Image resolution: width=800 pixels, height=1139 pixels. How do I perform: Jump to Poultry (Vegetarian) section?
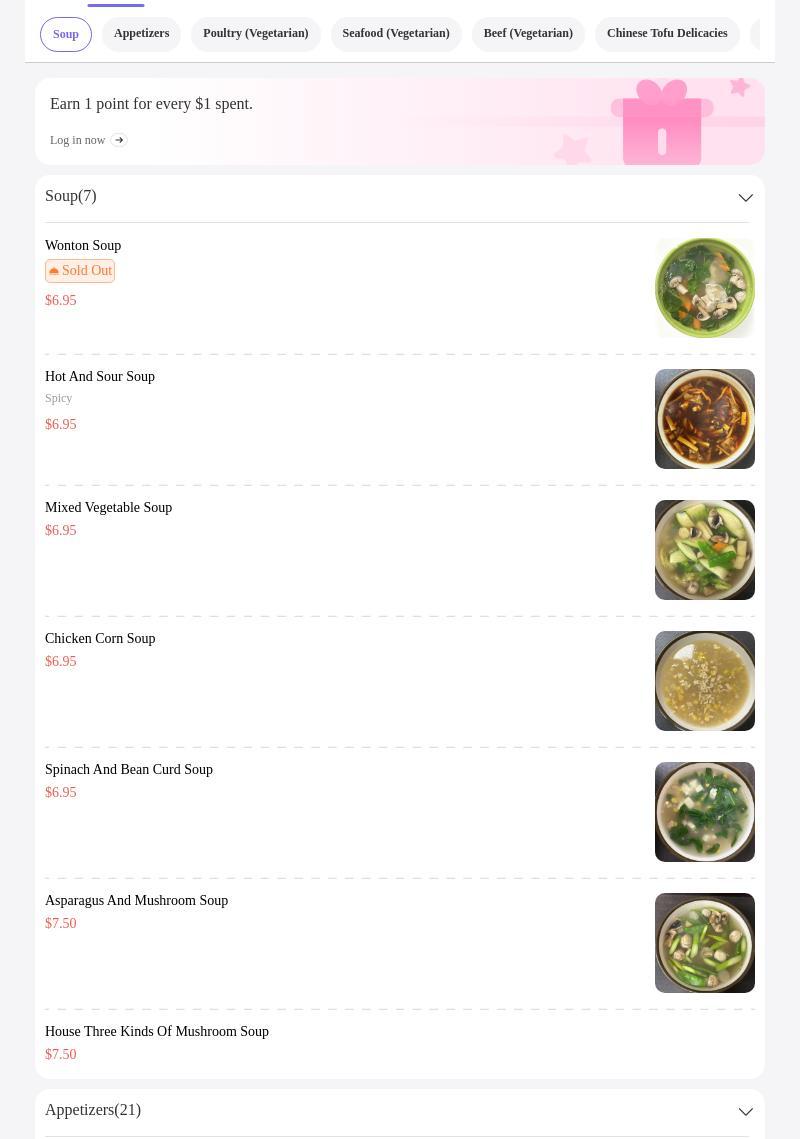255,34
